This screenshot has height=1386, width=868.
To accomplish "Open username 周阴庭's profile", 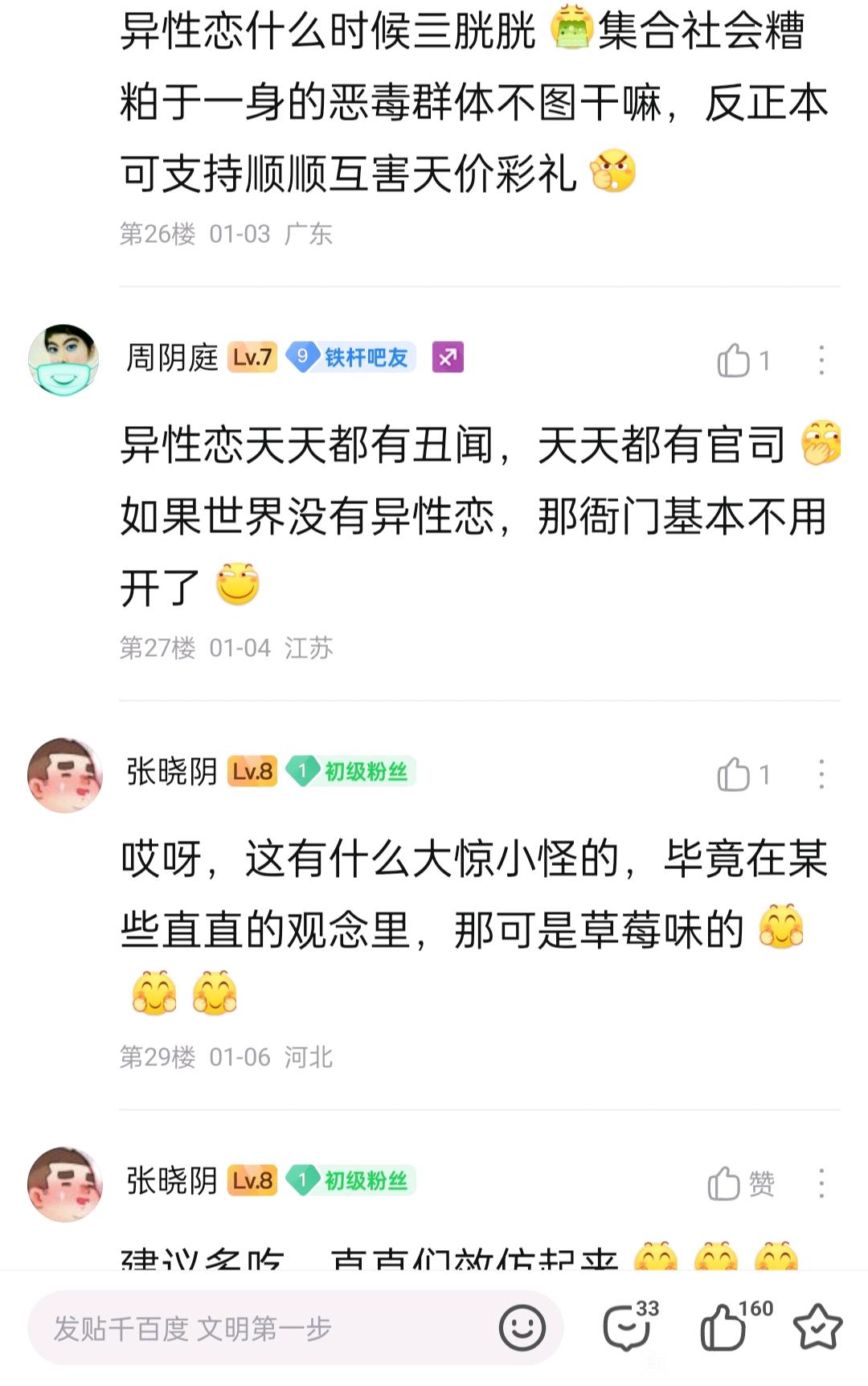I will pos(172,357).
